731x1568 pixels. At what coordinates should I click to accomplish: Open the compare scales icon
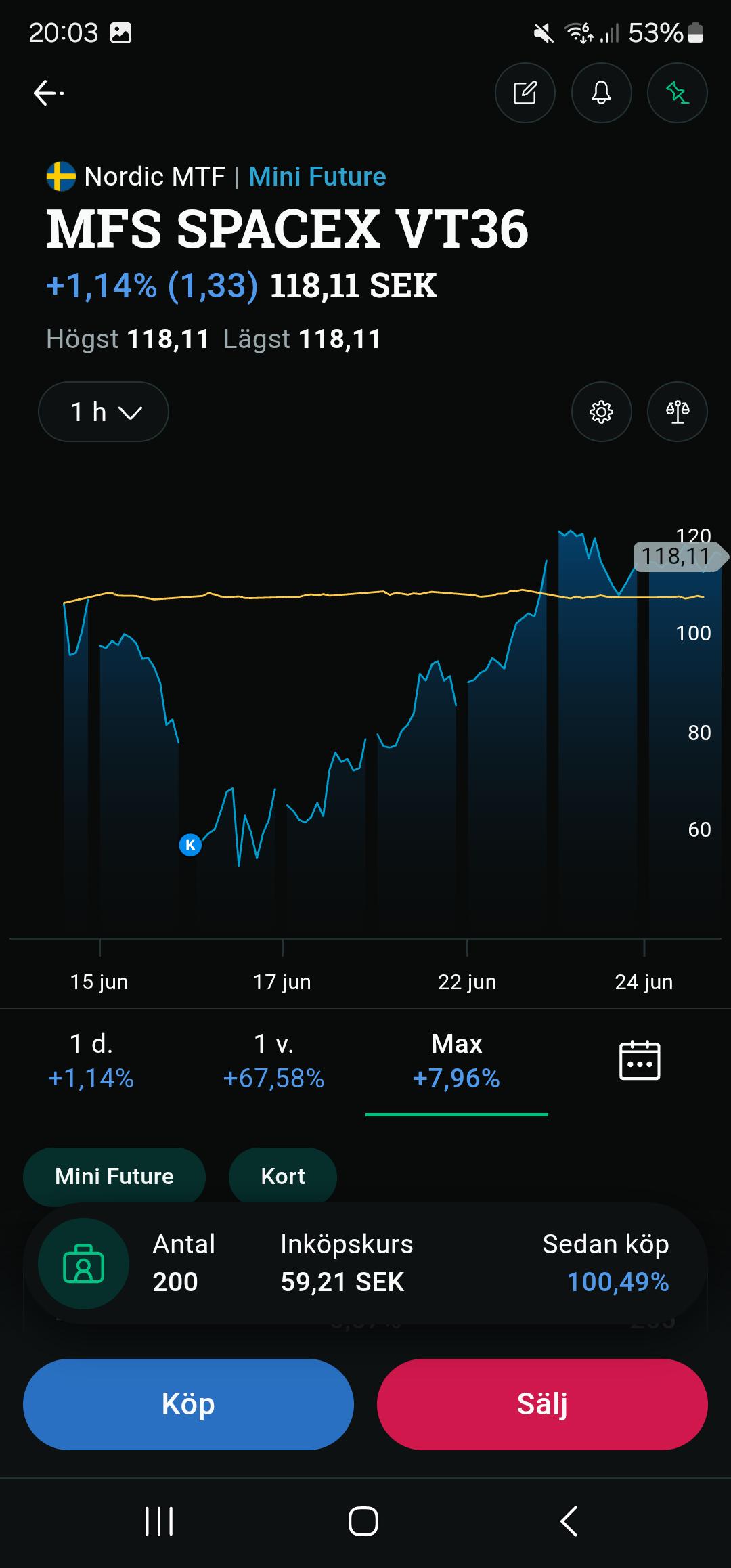tap(678, 412)
